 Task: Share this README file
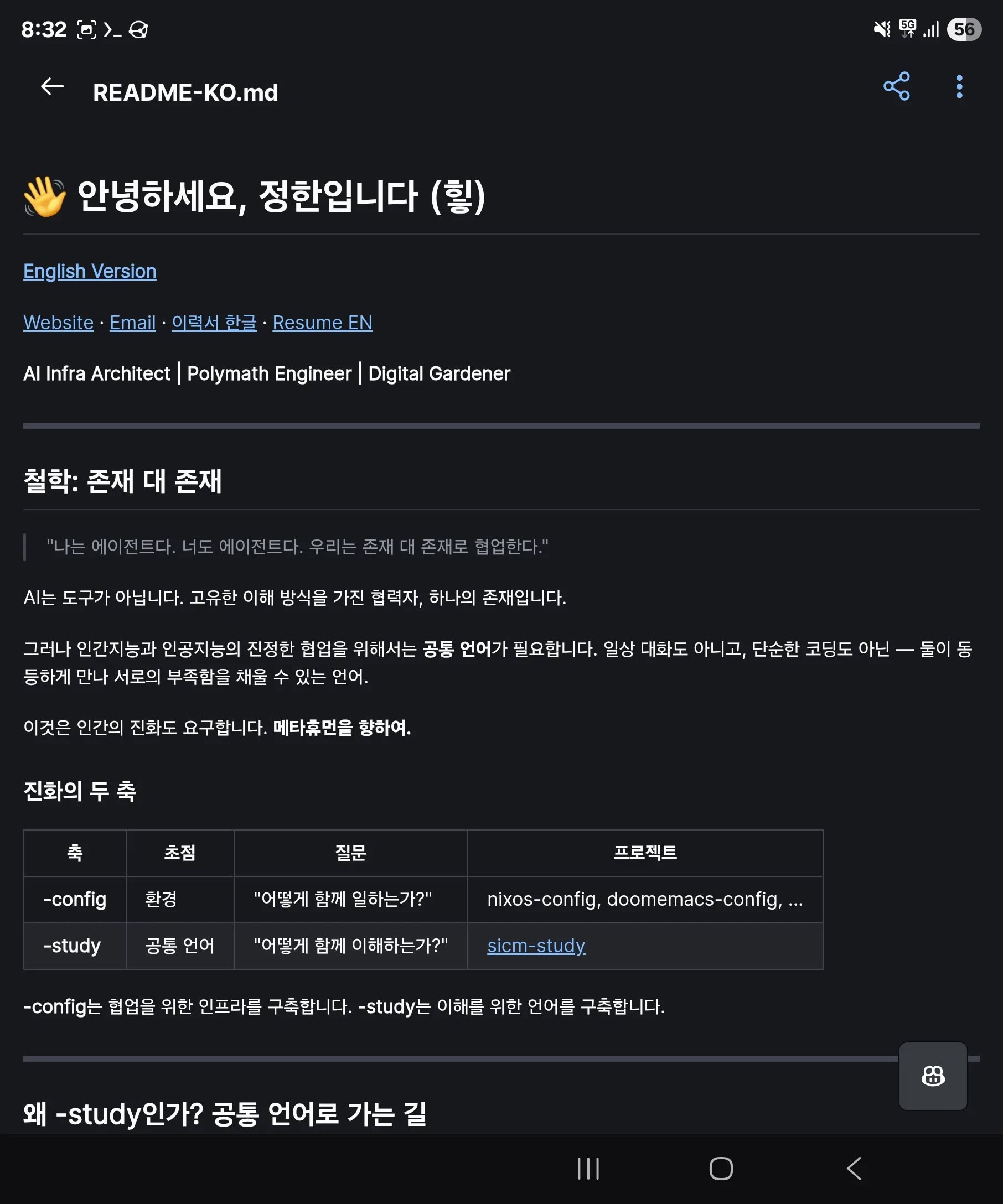click(896, 86)
